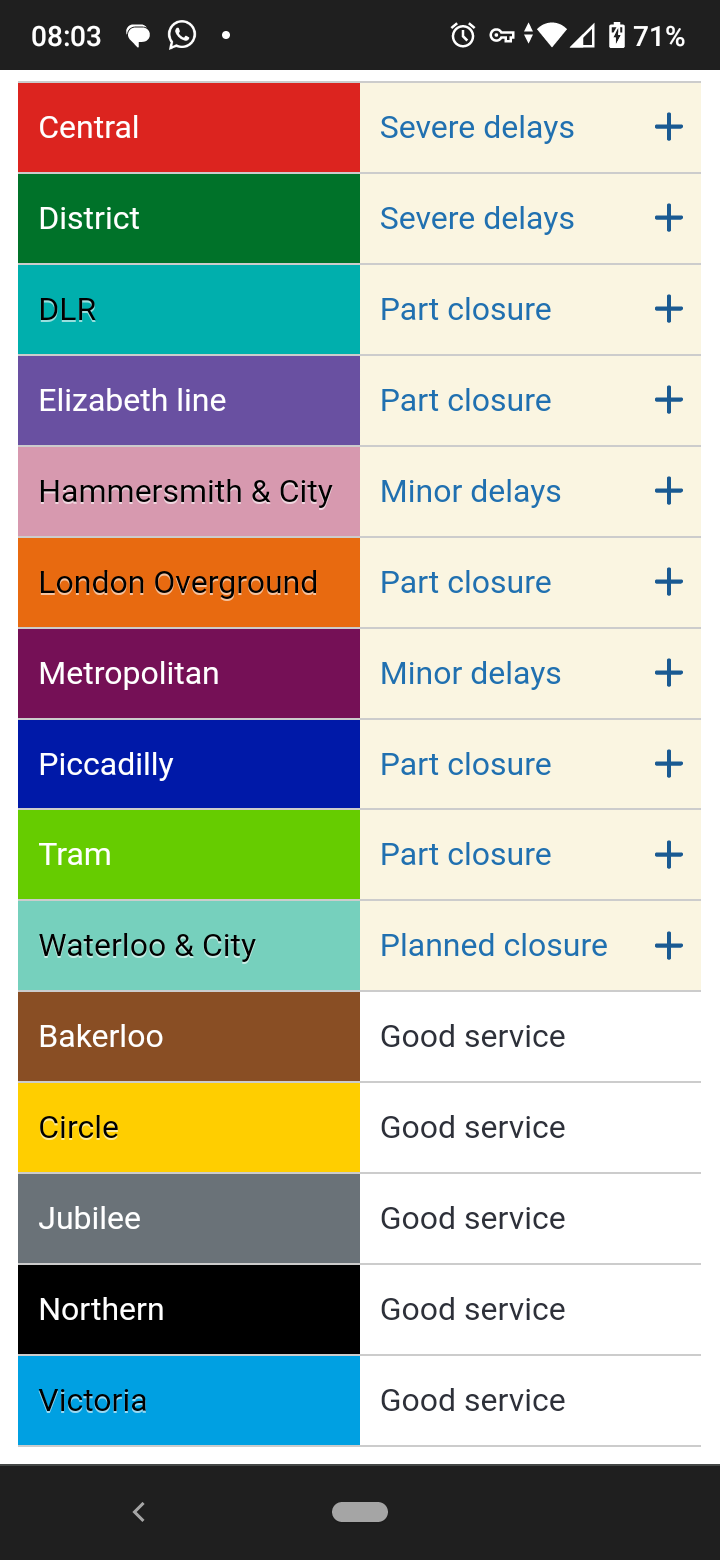Tap the home pill button
This screenshot has height=1560, width=720.
click(360, 1512)
